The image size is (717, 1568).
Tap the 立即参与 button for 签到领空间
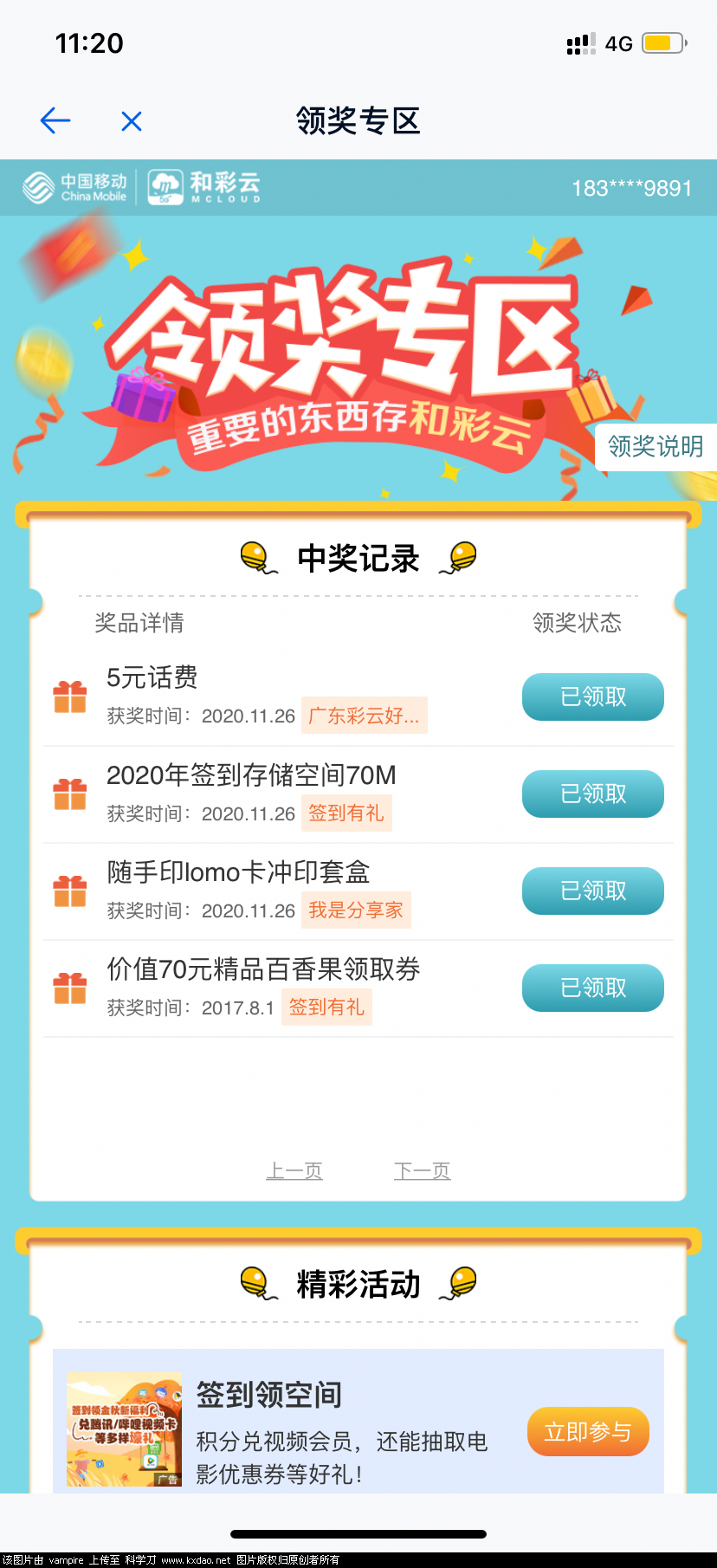[x=587, y=1431]
